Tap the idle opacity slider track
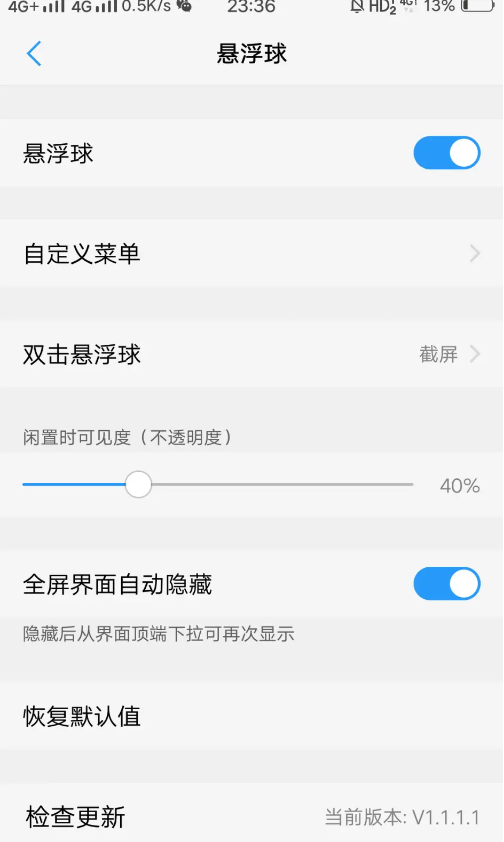This screenshot has width=504, height=842. click(x=218, y=484)
